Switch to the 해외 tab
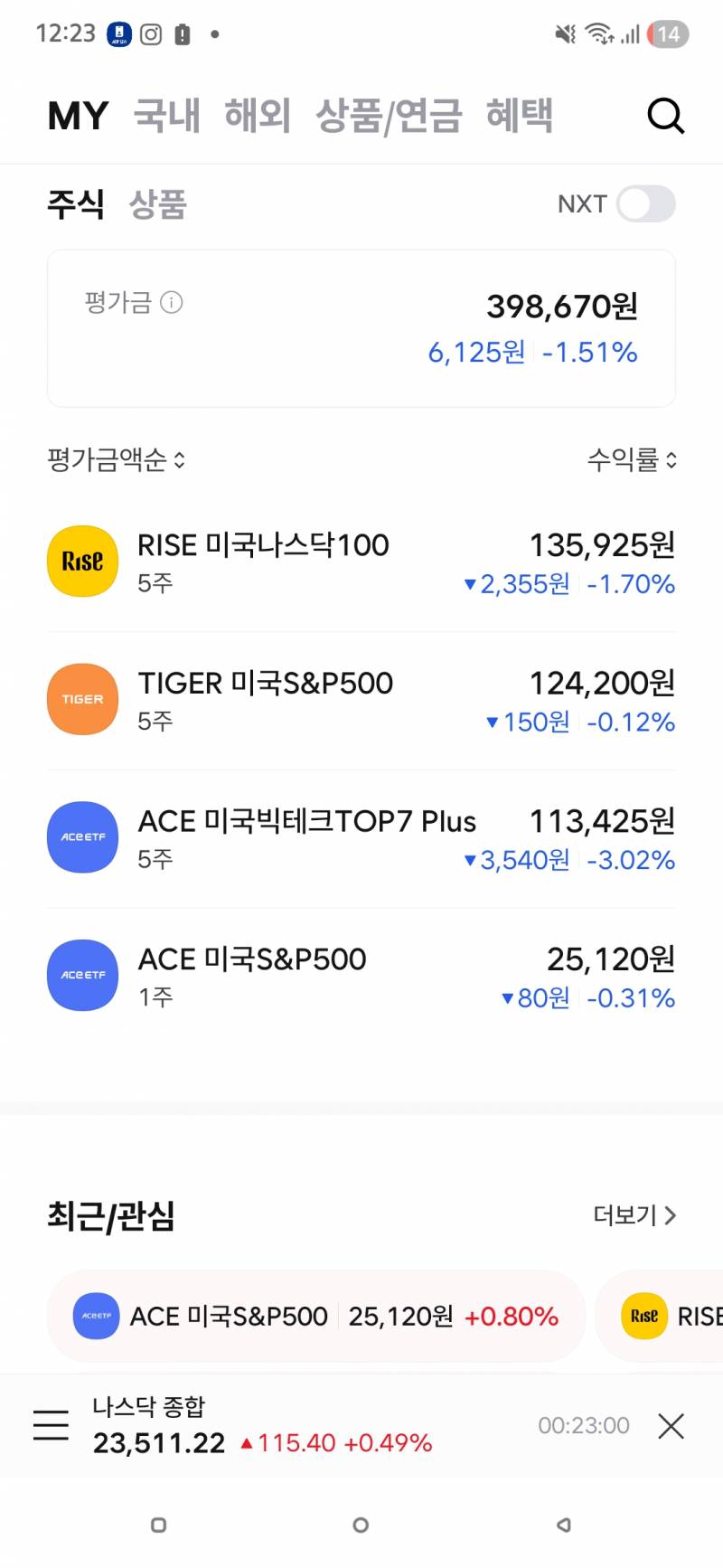The width and height of the screenshot is (723, 1568). tap(257, 116)
